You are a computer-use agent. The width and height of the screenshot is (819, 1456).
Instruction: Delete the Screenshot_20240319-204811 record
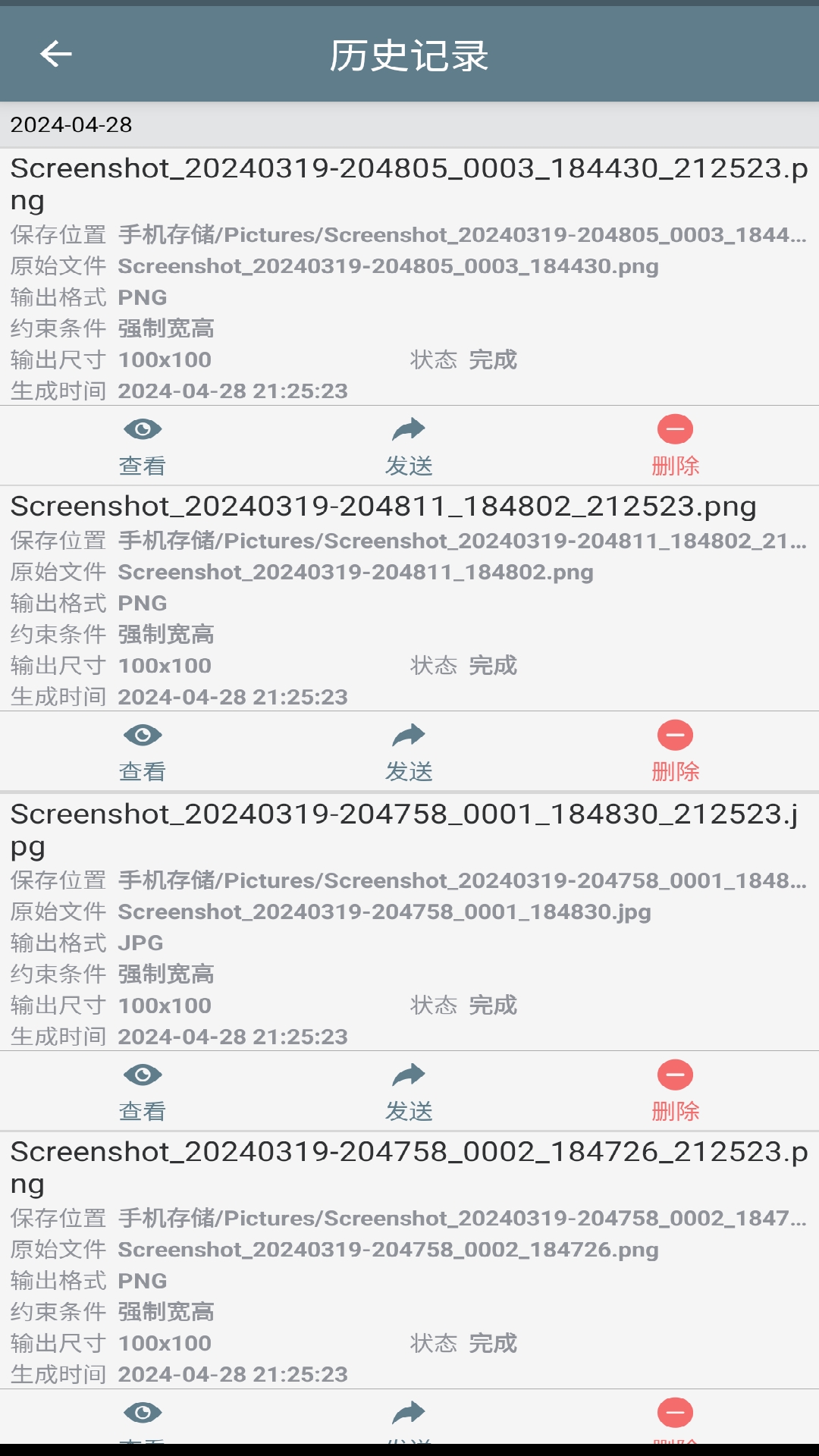[x=675, y=752]
